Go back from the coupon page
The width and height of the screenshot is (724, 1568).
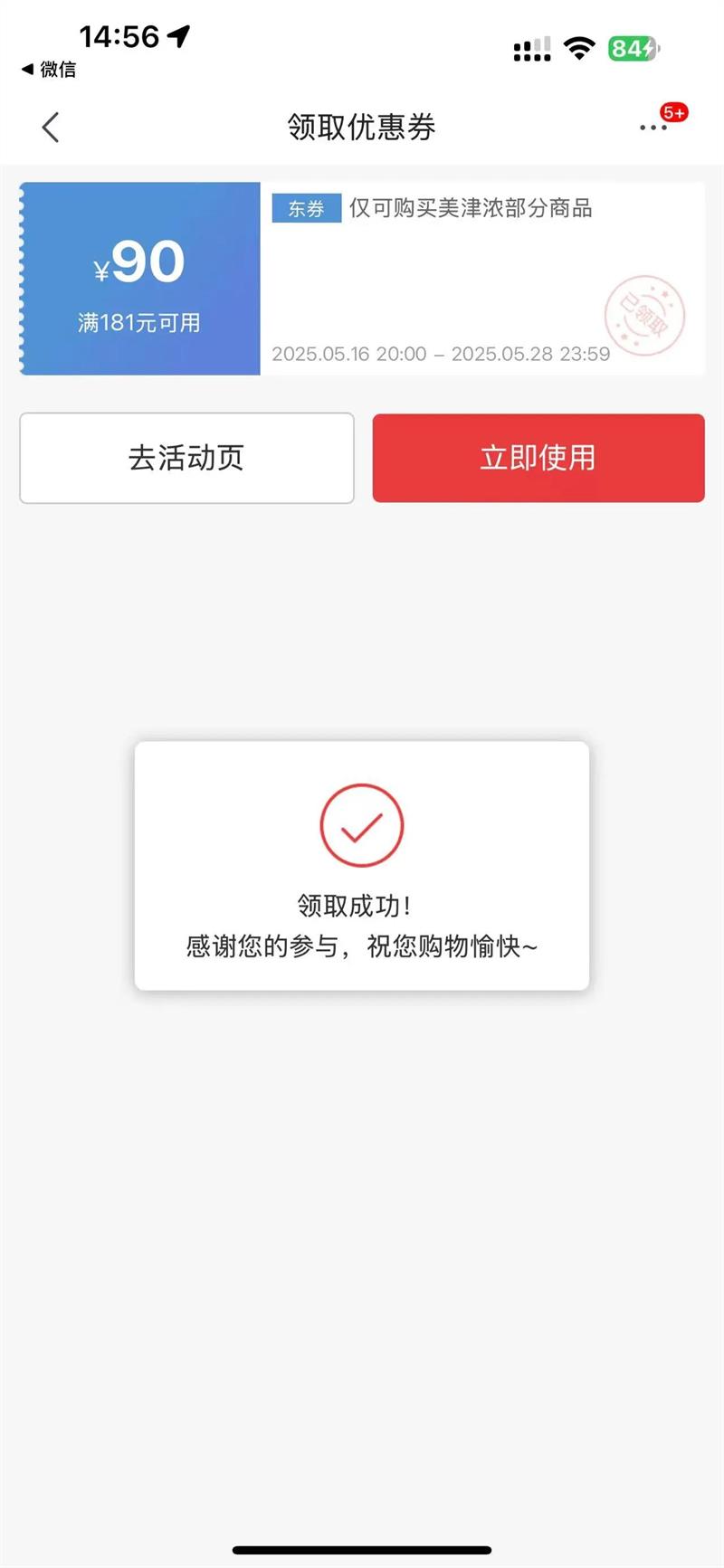51,128
